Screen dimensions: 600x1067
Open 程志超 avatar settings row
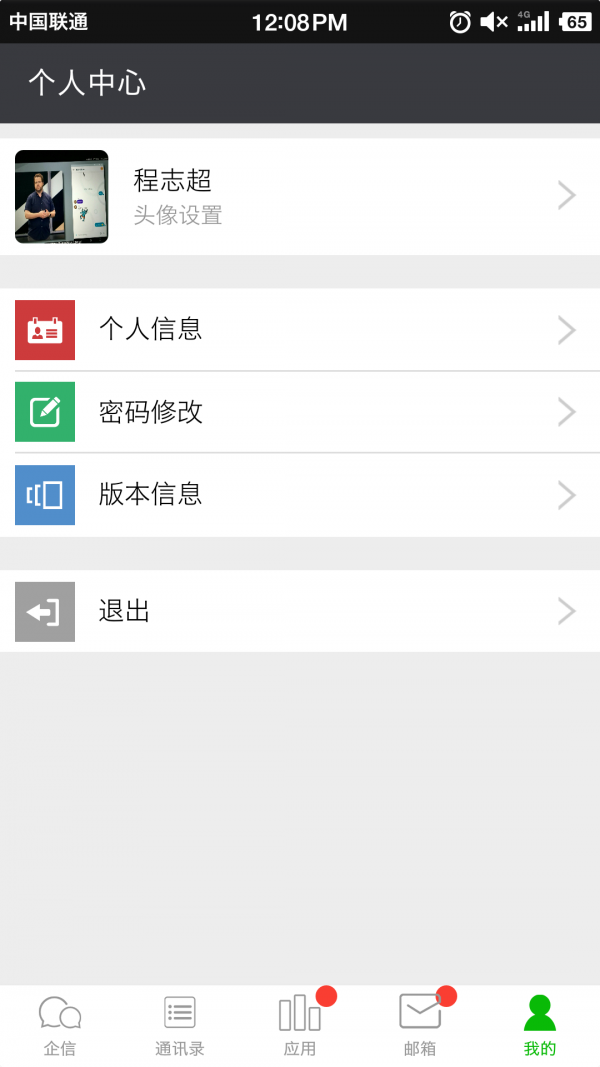coord(300,197)
